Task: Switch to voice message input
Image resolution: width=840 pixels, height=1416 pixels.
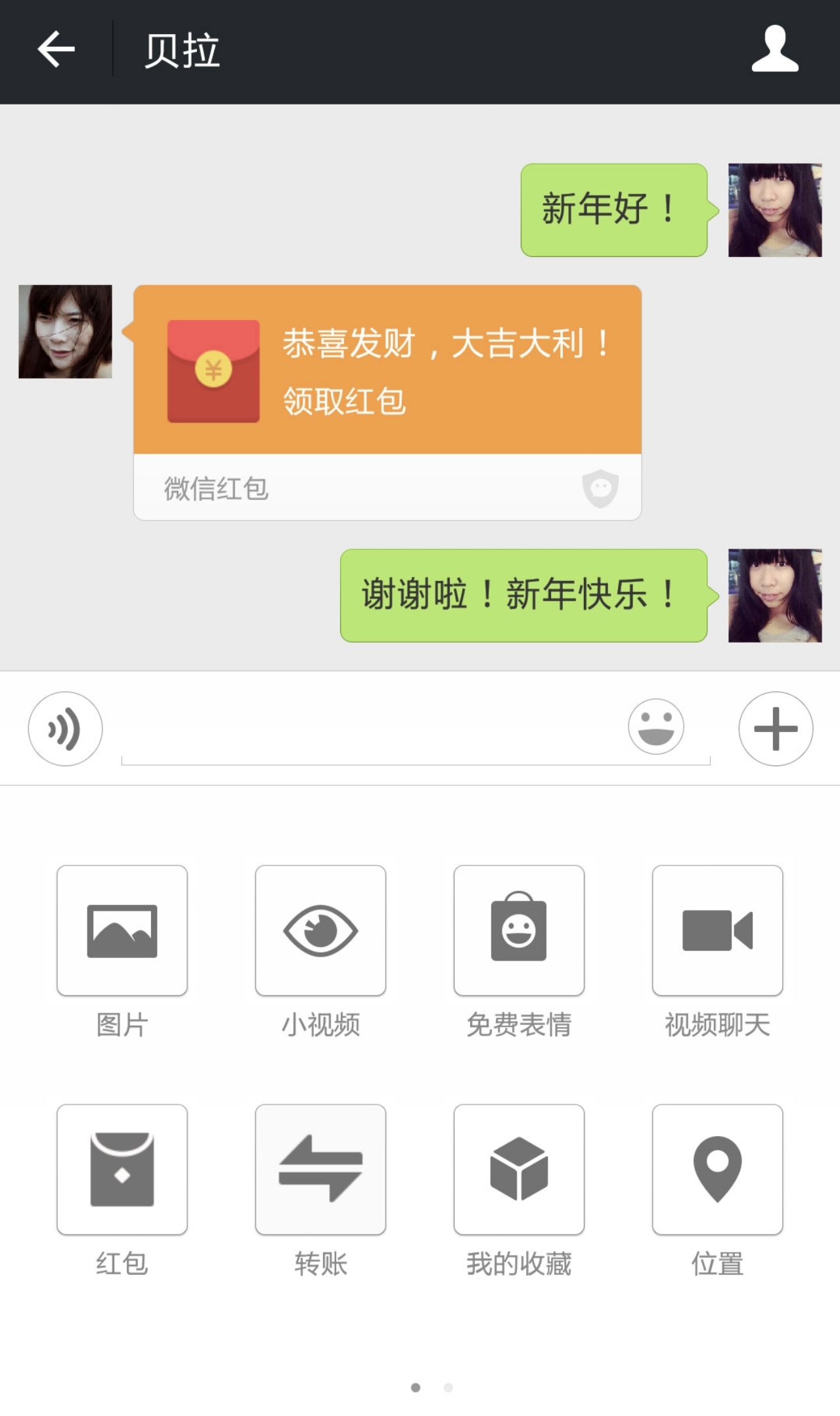Action: [65, 729]
